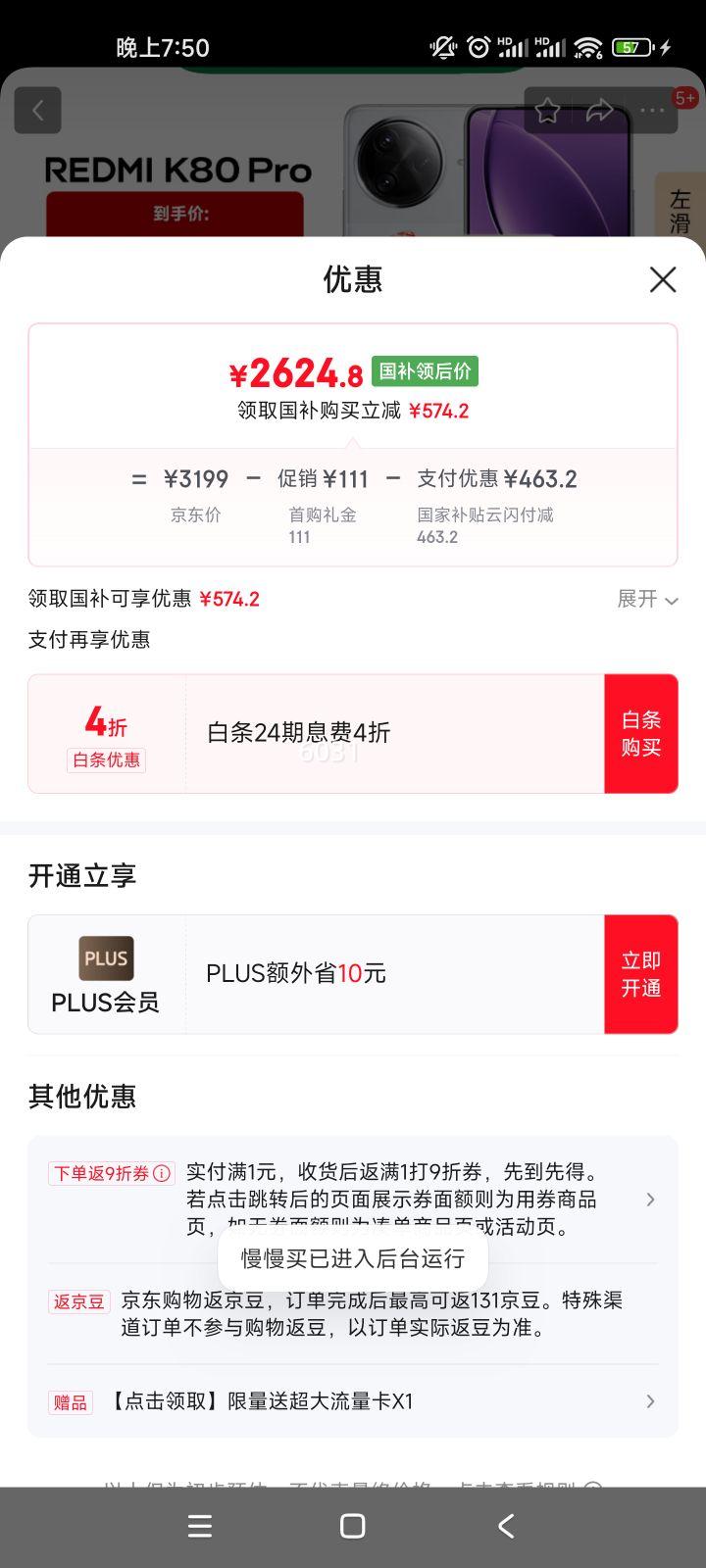
Task: Tap 立即开通 for PLUS membership
Action: pyautogui.click(x=640, y=974)
